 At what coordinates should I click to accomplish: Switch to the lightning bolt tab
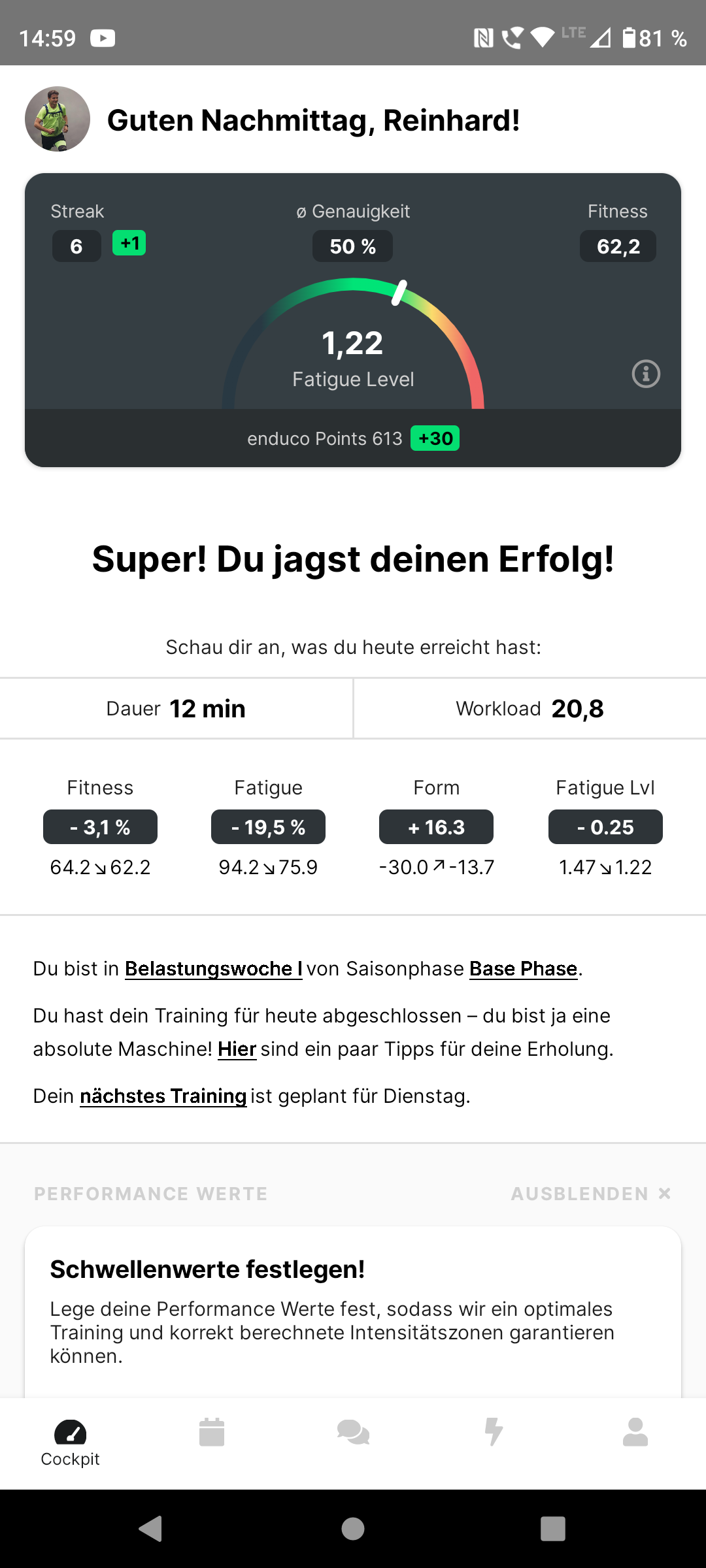[494, 1432]
